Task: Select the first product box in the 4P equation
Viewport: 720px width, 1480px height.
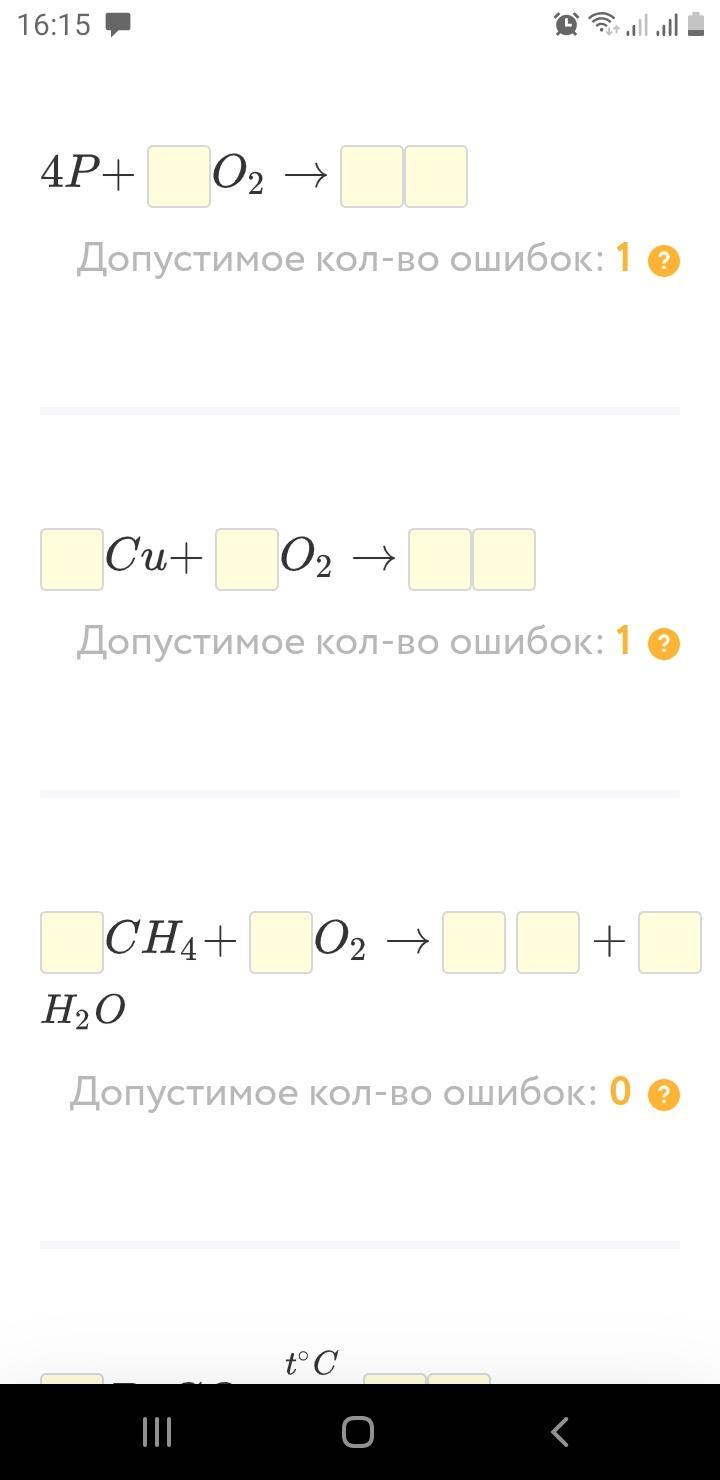Action: [x=372, y=176]
